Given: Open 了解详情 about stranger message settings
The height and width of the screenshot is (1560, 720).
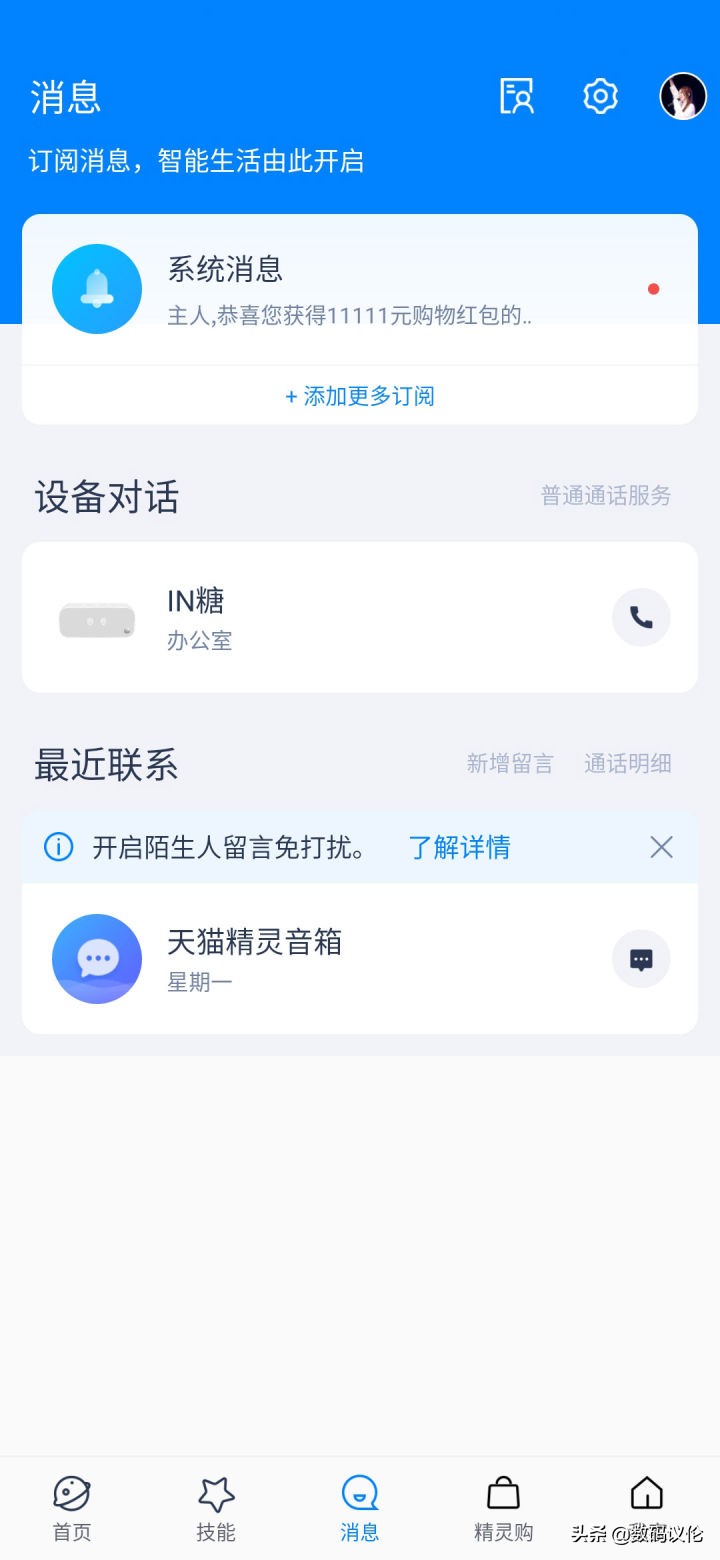Looking at the screenshot, I should coord(459,846).
